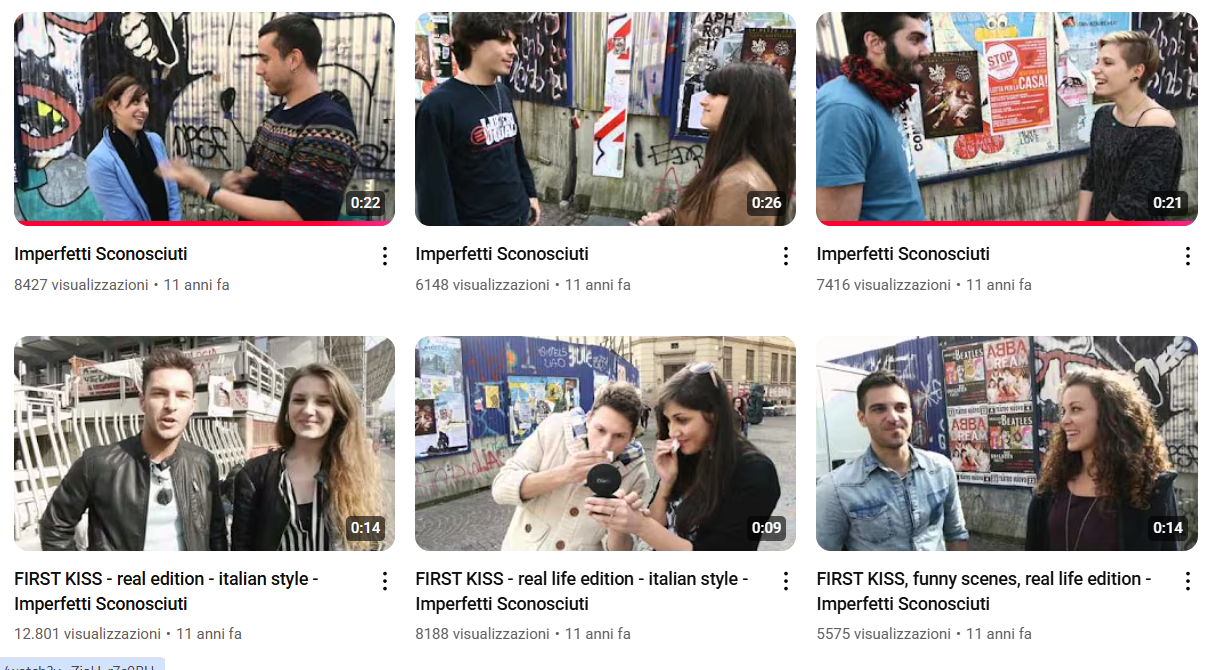Image resolution: width=1211 pixels, height=670 pixels.
Task: Open options menu for 8427 visualizzazioni video
Action: [385, 256]
